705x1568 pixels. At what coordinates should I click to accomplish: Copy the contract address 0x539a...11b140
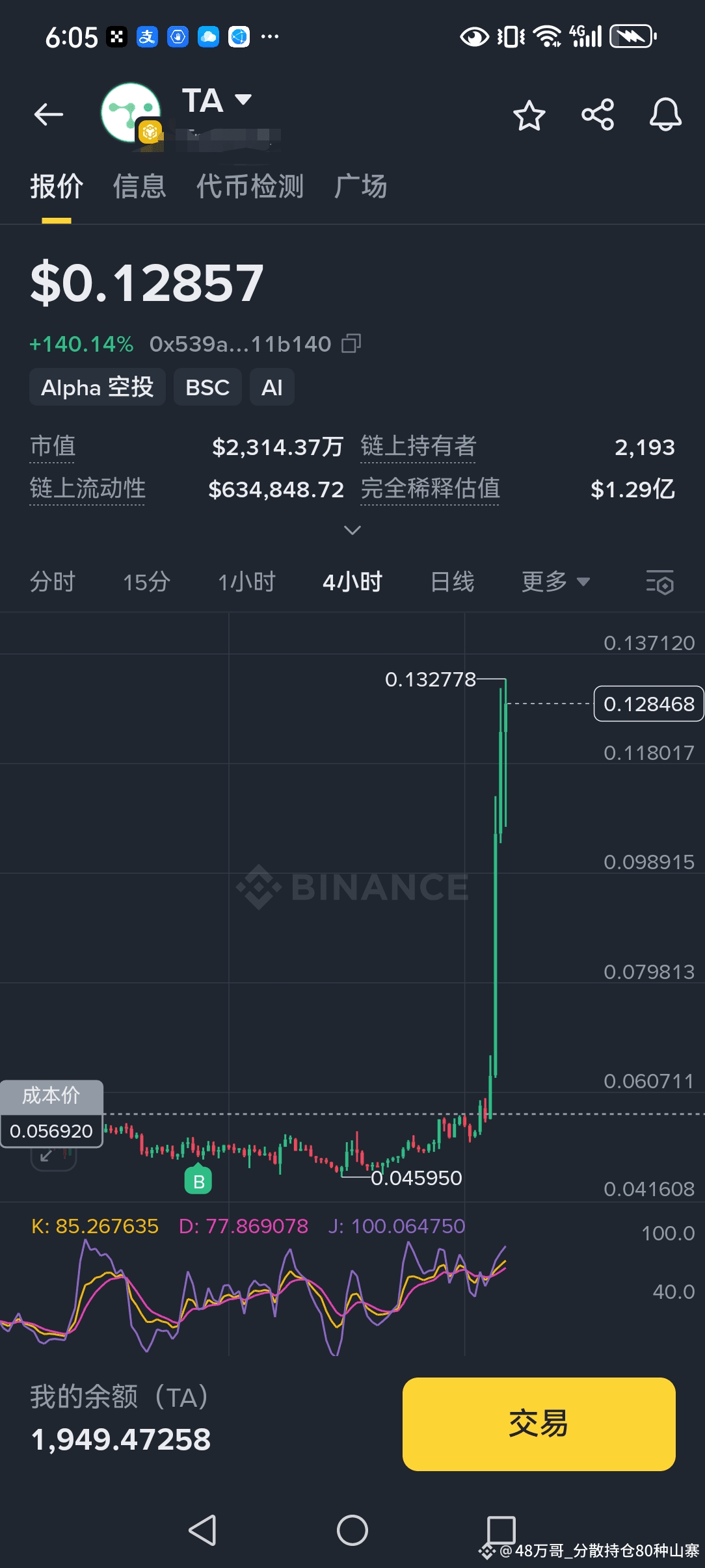click(351, 343)
